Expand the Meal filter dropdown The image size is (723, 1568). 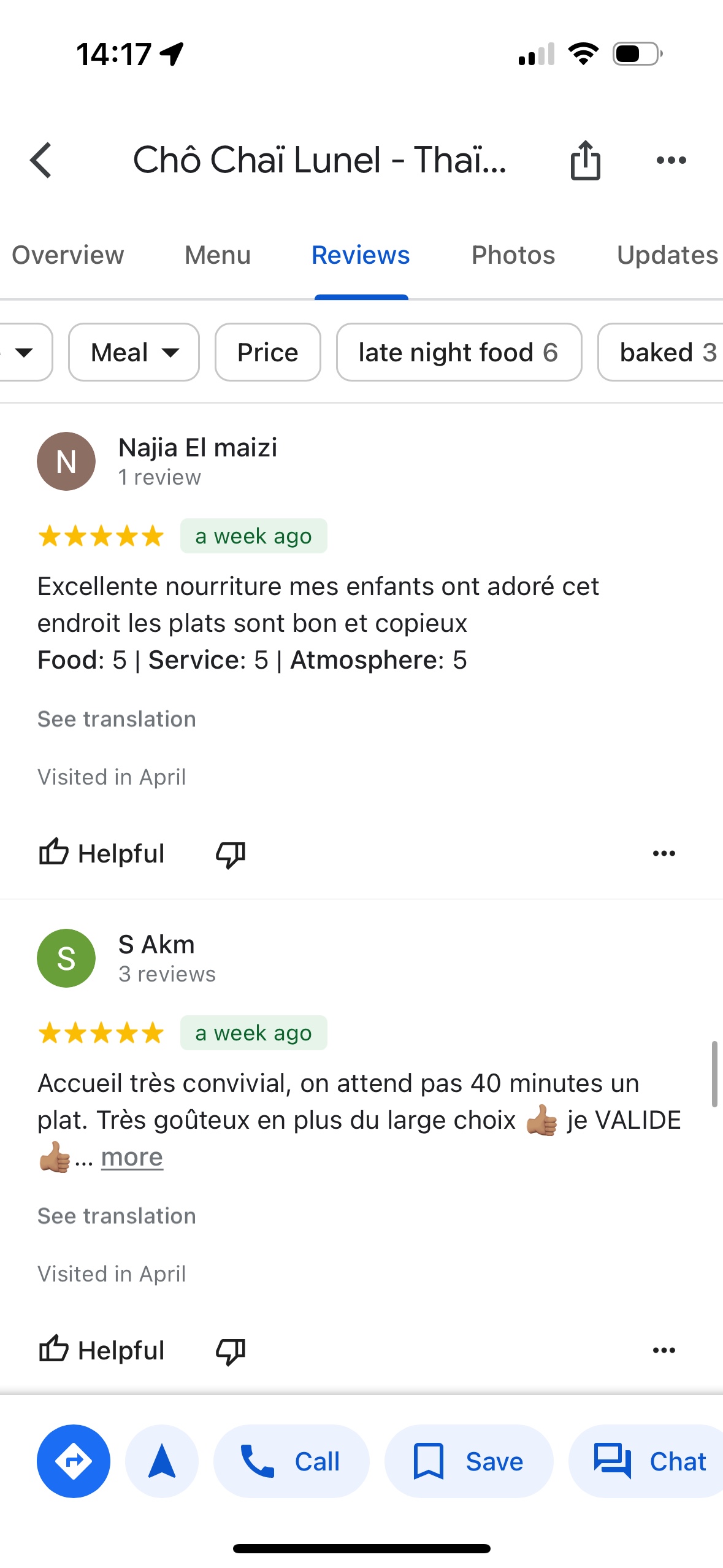(134, 352)
